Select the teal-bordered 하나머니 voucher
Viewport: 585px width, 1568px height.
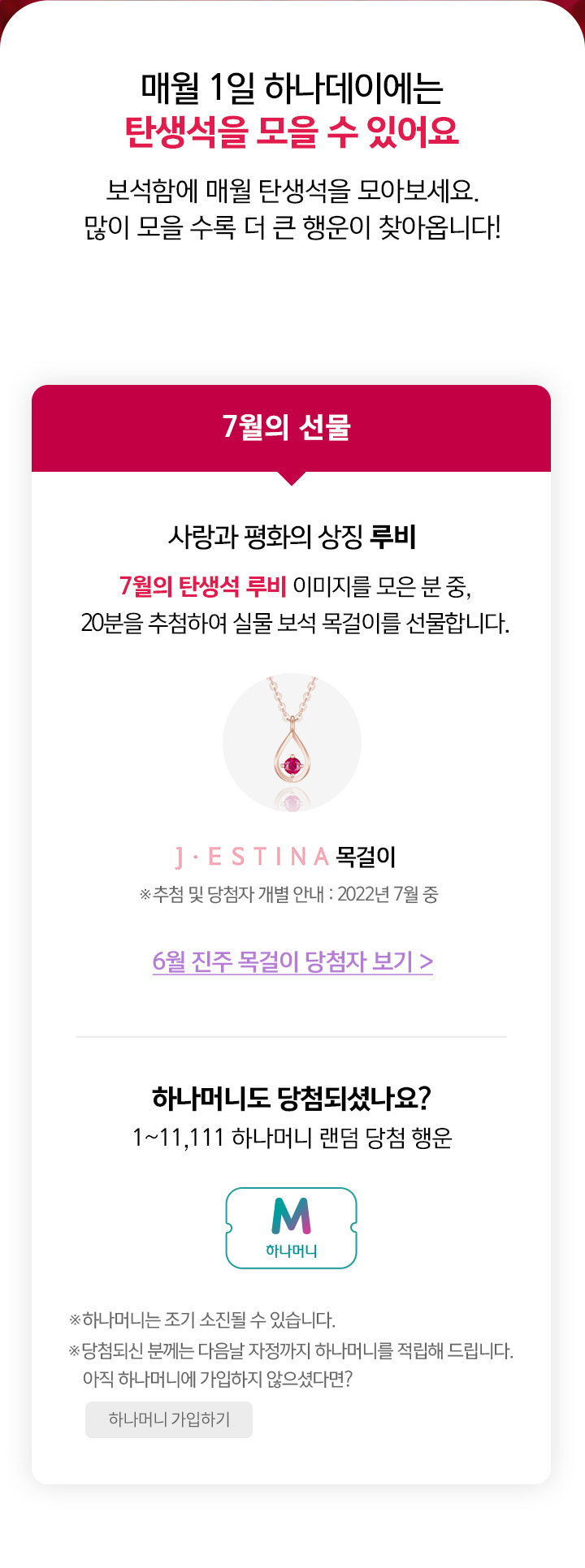tap(291, 1226)
